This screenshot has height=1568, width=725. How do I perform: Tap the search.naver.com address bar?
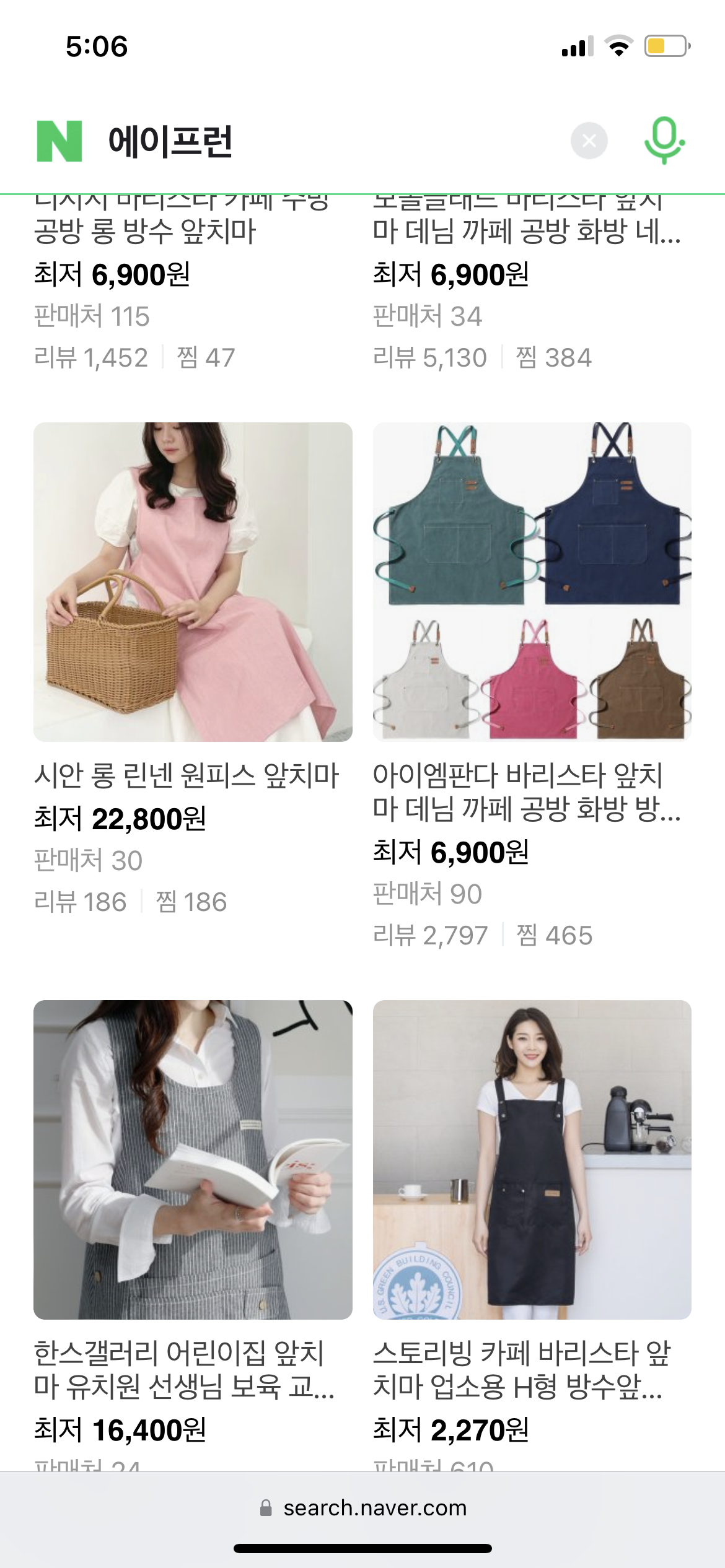[x=363, y=1508]
